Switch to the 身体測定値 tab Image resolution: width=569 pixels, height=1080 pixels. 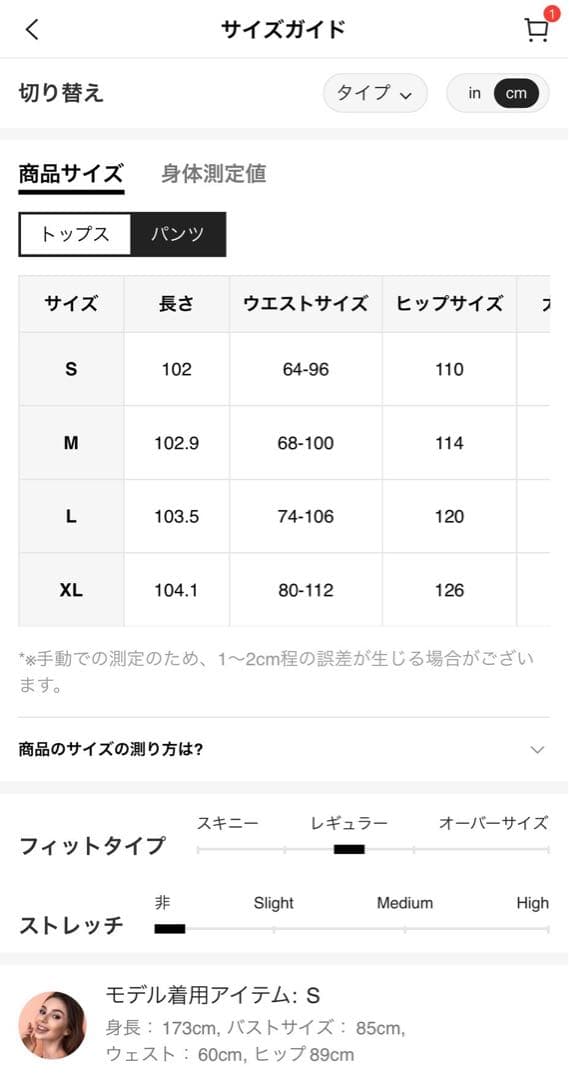214,174
